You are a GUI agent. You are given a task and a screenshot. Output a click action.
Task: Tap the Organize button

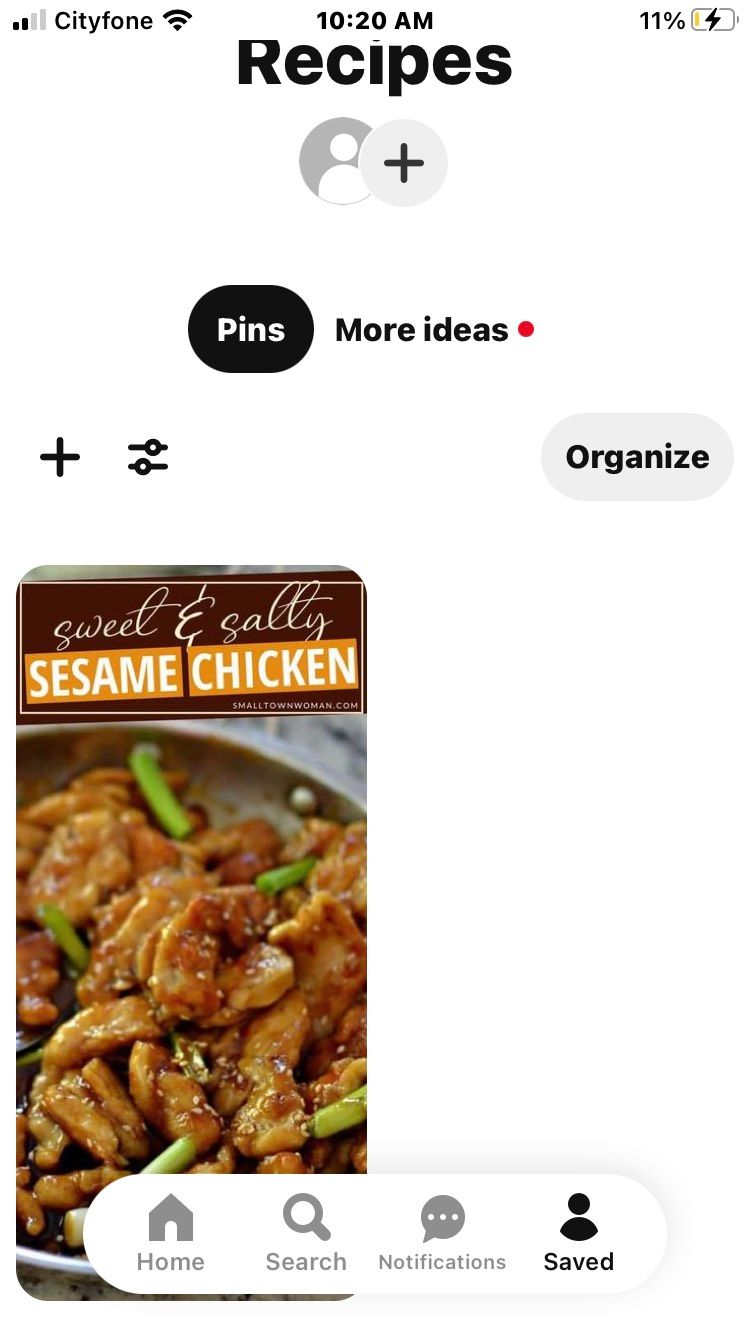pos(637,457)
